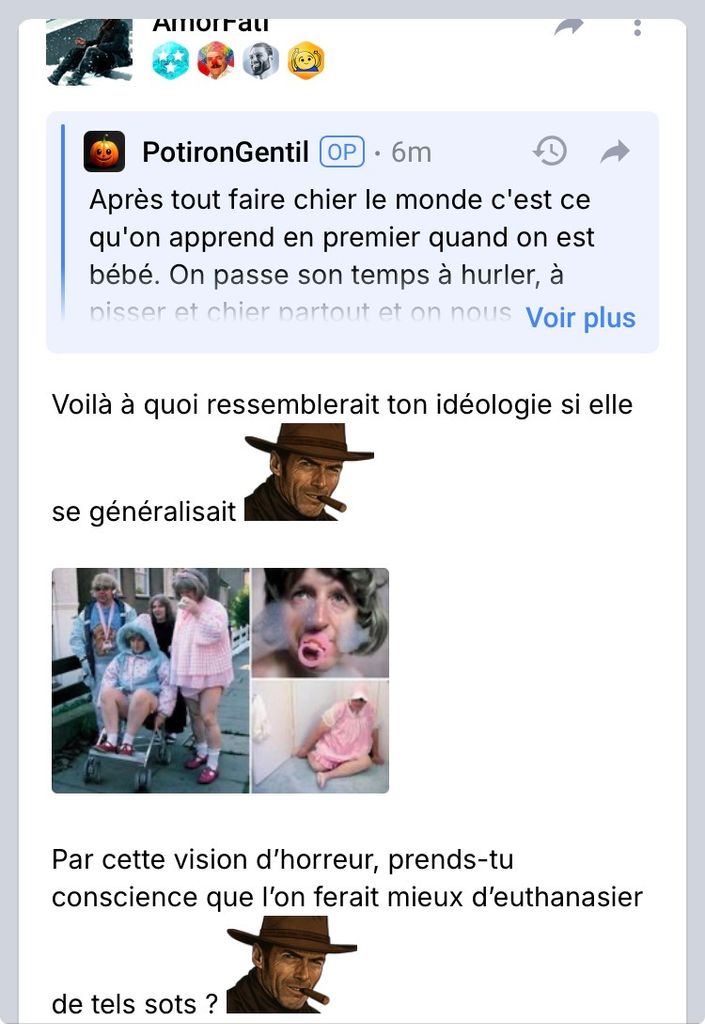
Task: Share AmorFati's post via the arrow icon
Action: 569,27
